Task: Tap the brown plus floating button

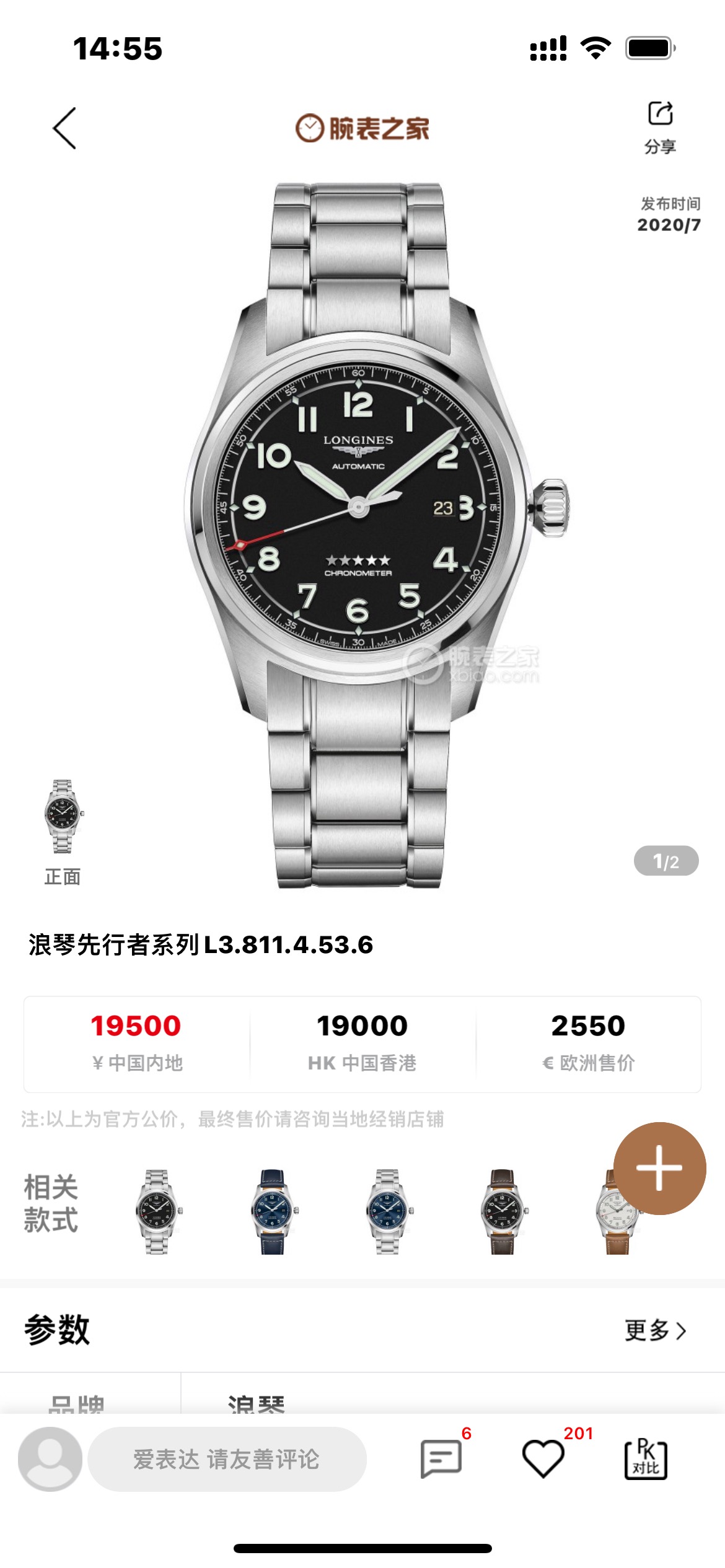Action: pyautogui.click(x=659, y=1168)
